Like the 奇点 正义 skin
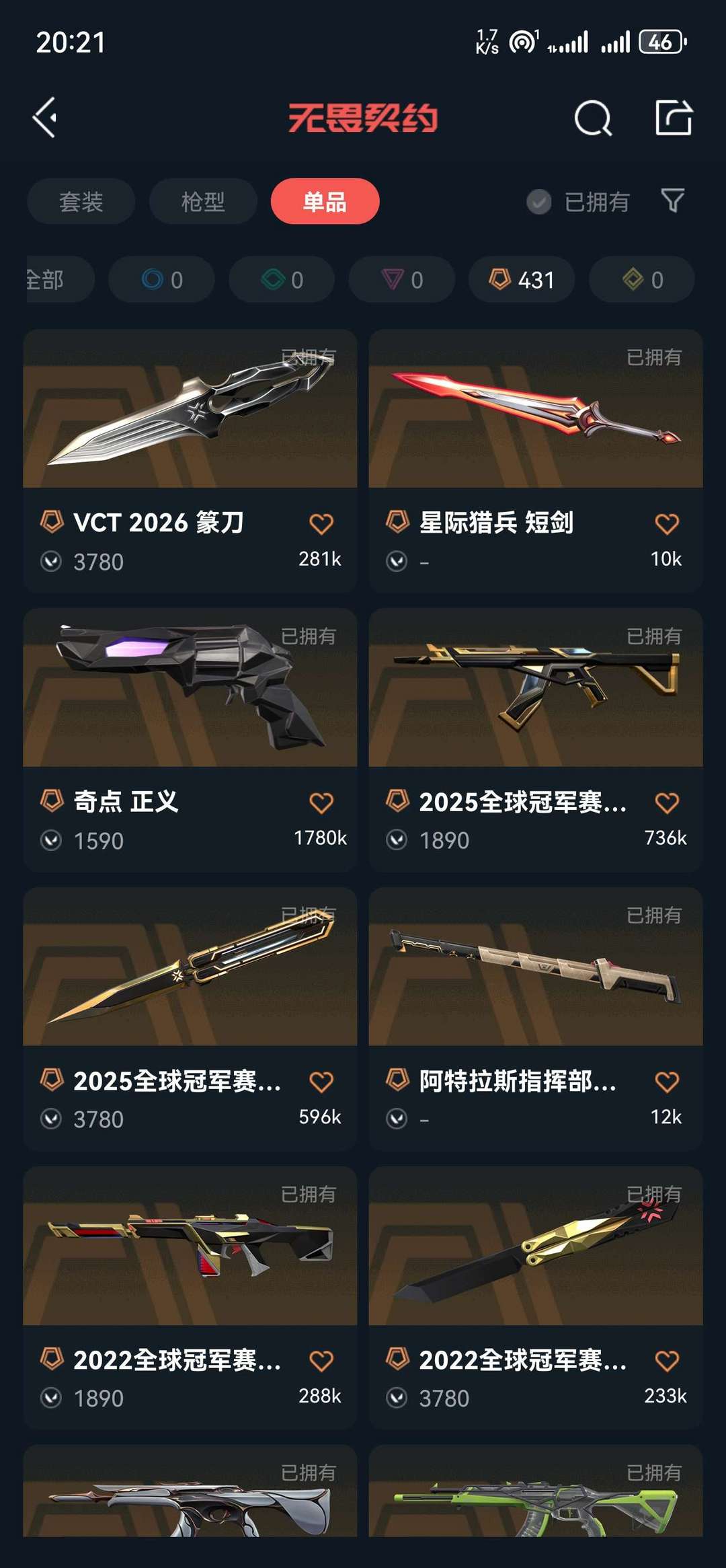This screenshot has height=1568, width=726. pos(321,802)
